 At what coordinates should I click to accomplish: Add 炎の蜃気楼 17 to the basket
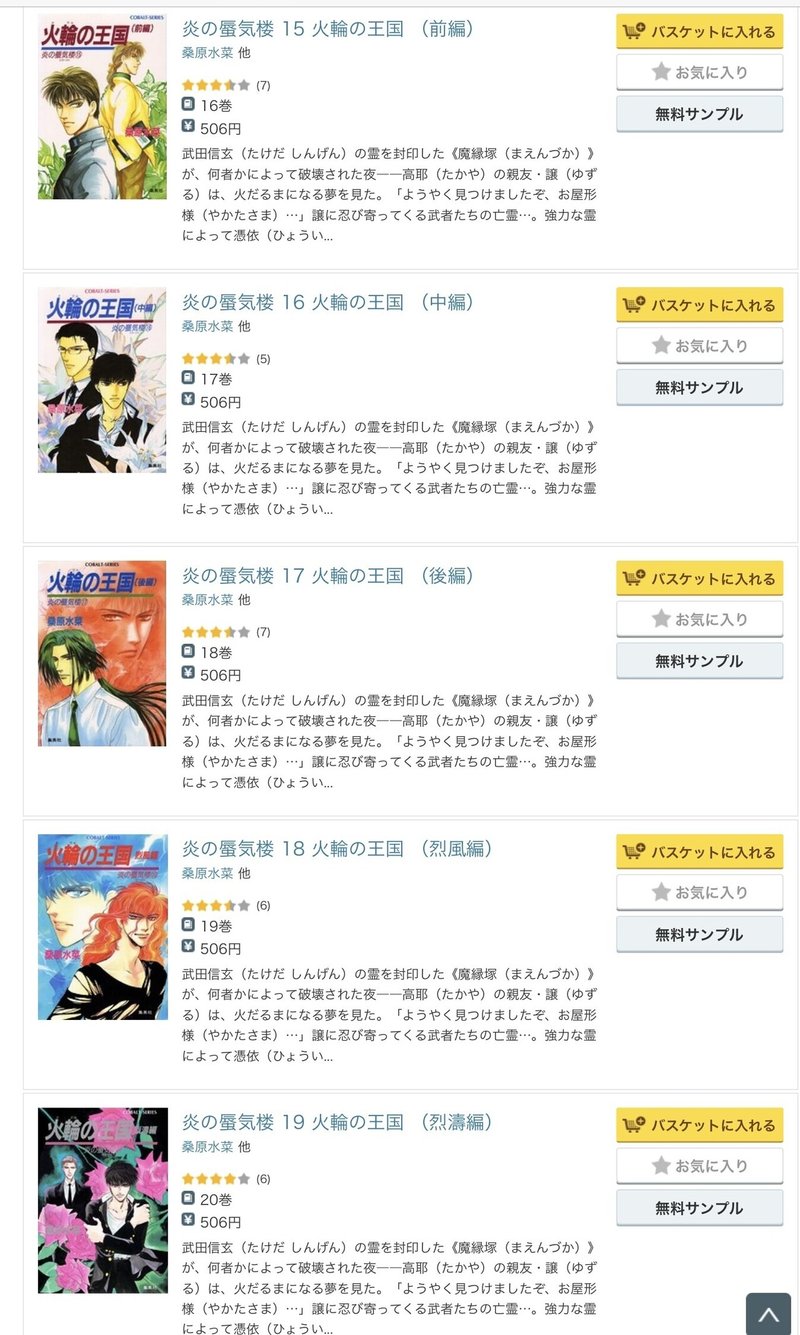[698, 578]
